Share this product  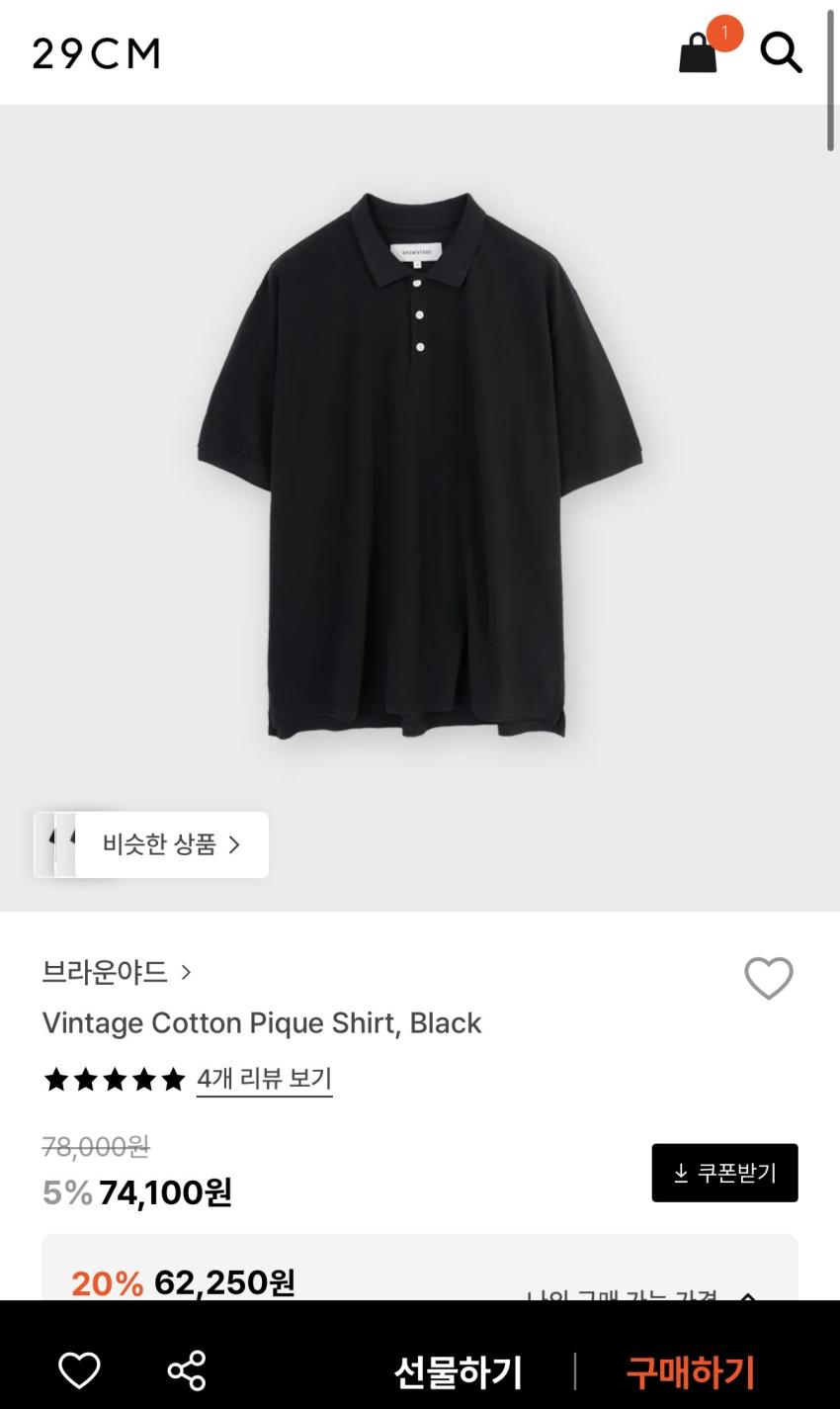pyautogui.click(x=186, y=1370)
